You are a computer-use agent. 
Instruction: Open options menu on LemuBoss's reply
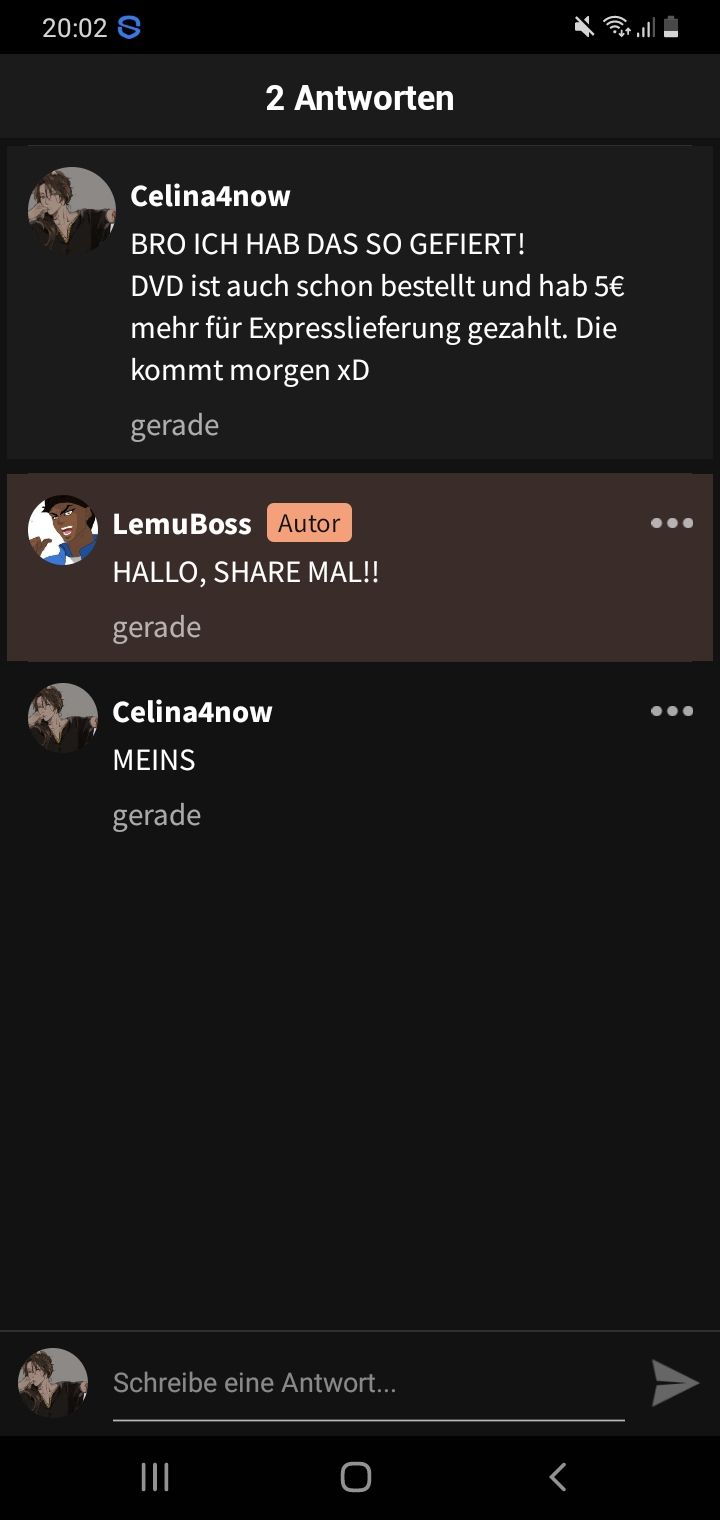pyautogui.click(x=671, y=523)
